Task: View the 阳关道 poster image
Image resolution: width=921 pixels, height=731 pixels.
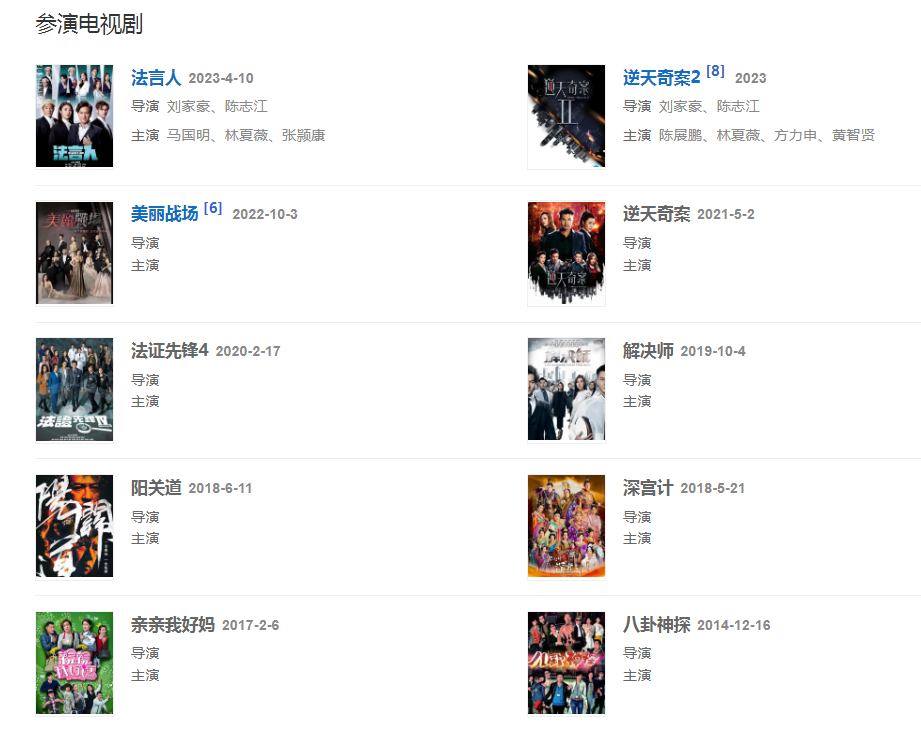Action: pos(74,526)
